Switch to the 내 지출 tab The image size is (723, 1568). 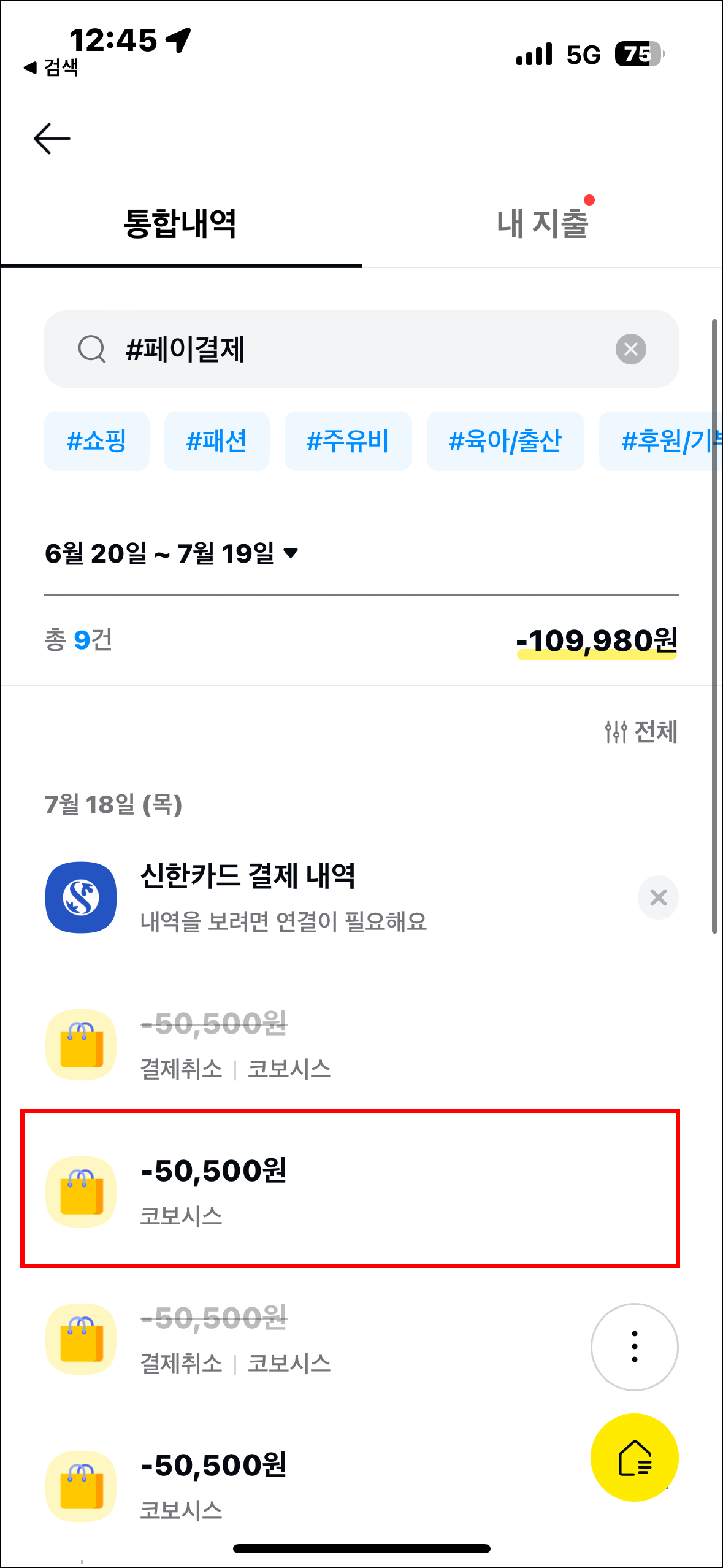[x=542, y=223]
